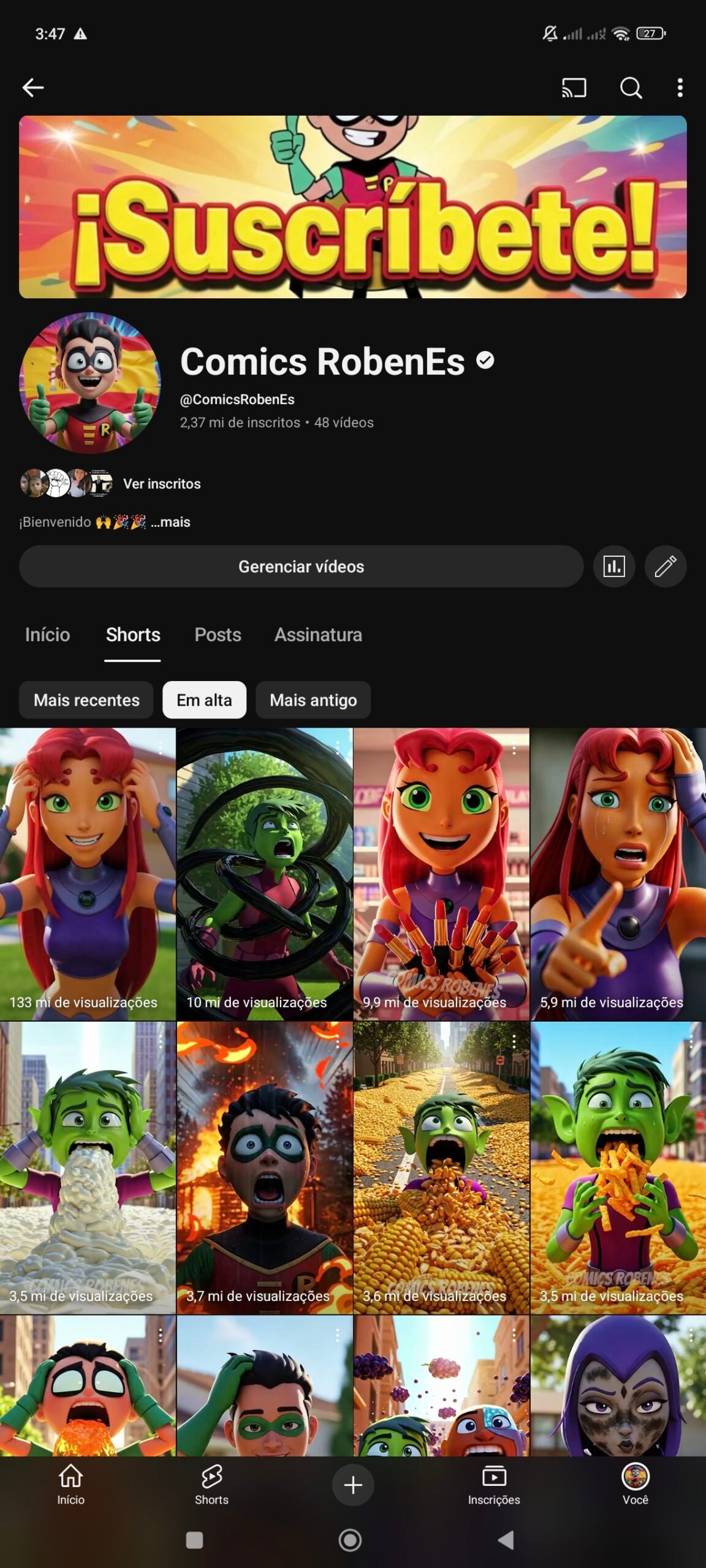
Task: Open the short with 133 mi de visualizações
Action: [x=88, y=873]
